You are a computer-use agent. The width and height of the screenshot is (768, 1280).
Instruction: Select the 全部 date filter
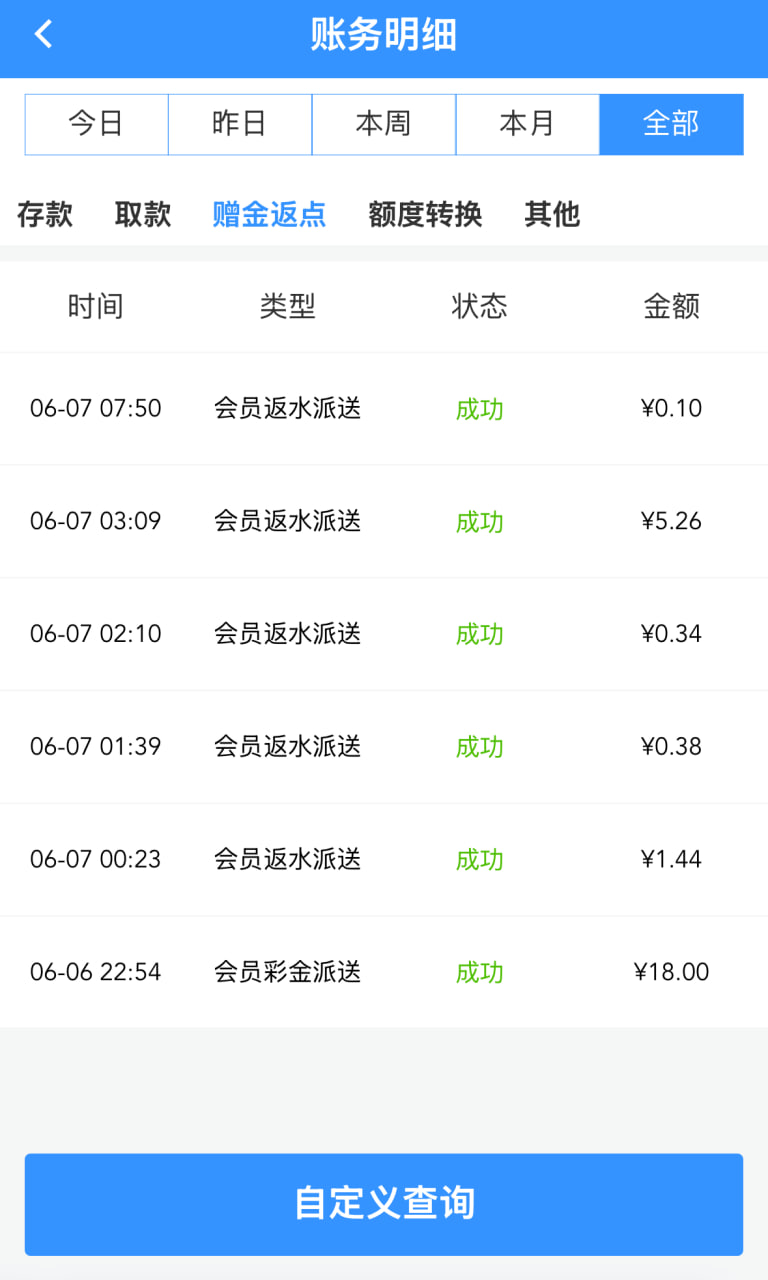pos(671,124)
